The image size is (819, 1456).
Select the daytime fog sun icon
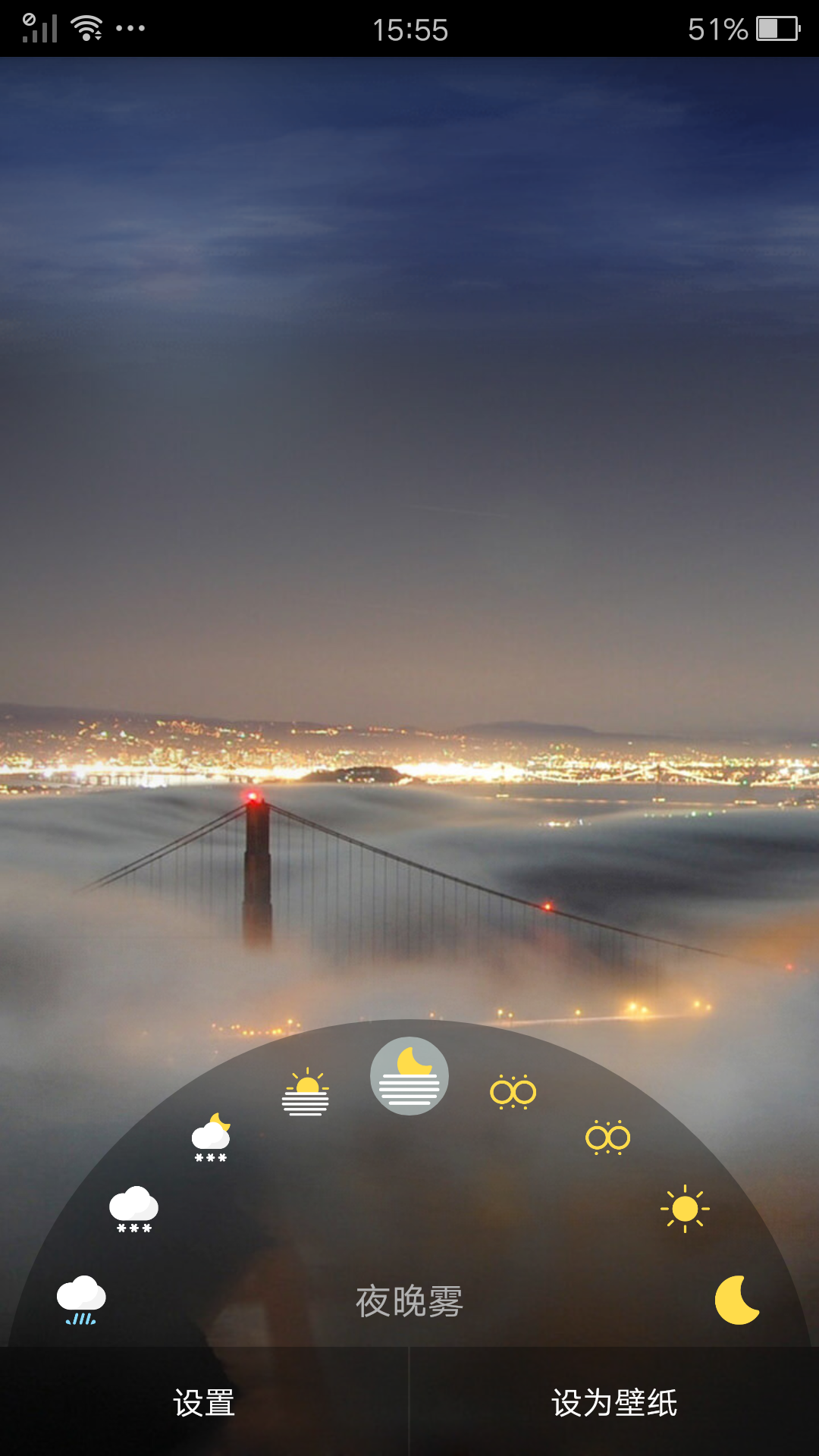point(306,1093)
